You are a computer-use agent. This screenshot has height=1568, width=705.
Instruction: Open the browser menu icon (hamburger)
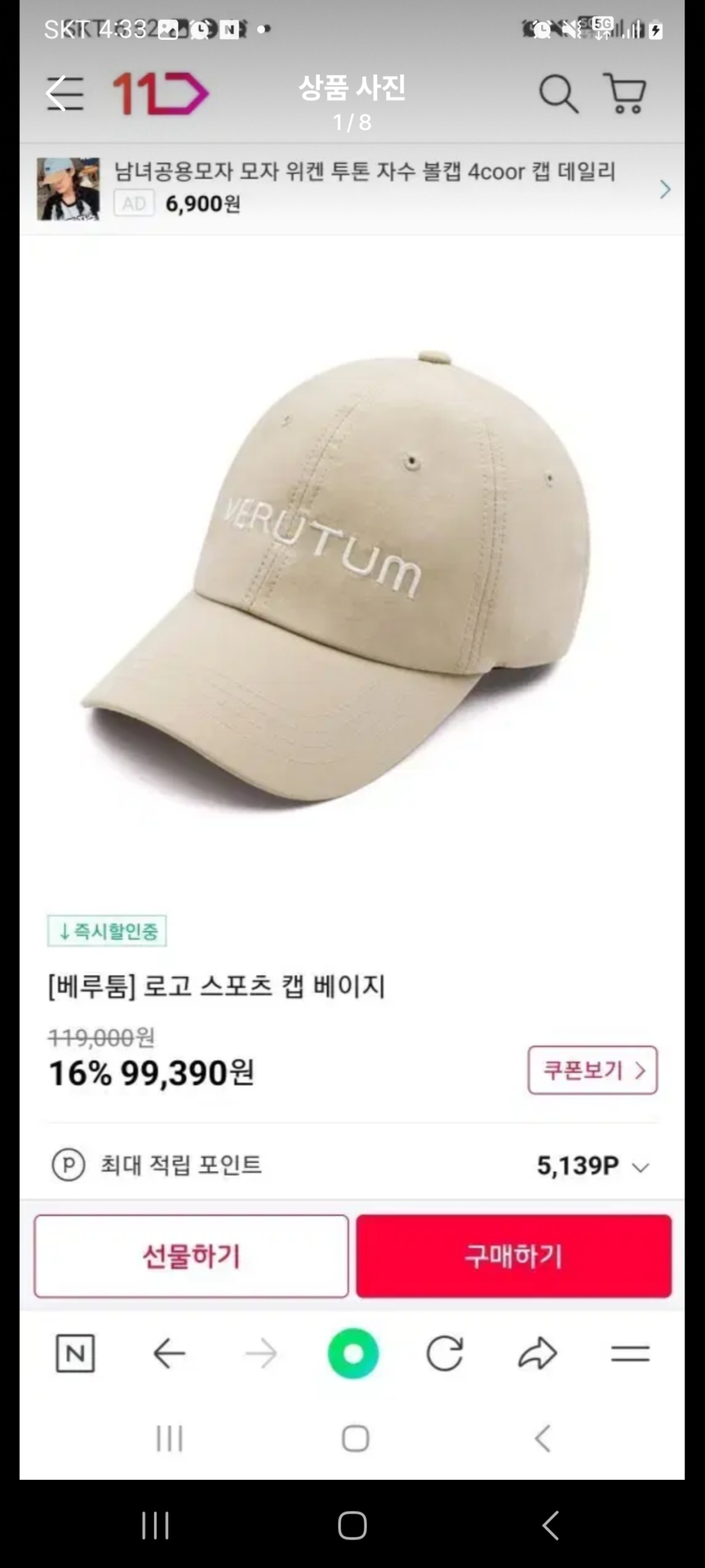click(x=628, y=1354)
